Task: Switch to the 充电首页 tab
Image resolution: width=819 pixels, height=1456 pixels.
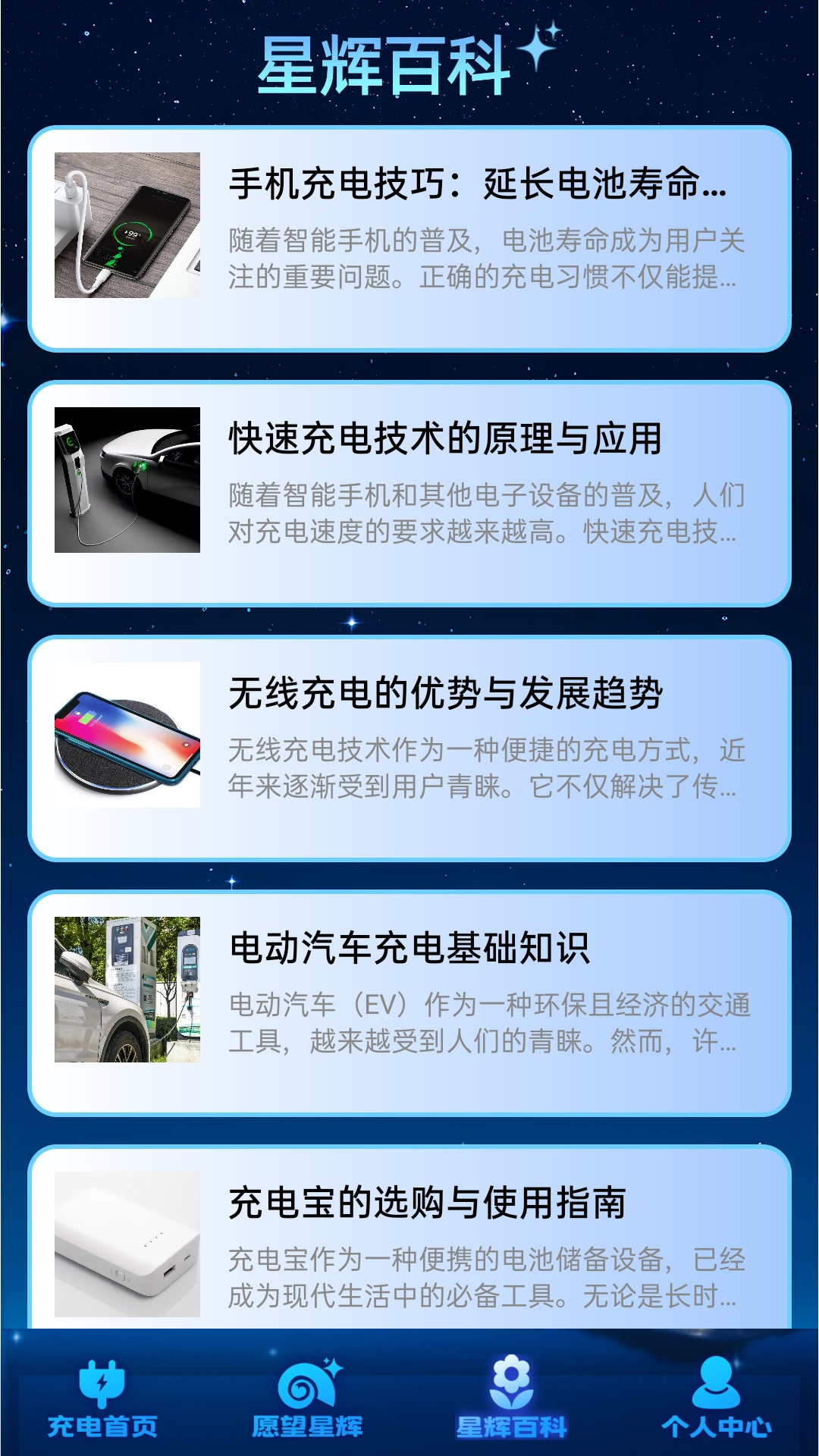Action: click(102, 1399)
